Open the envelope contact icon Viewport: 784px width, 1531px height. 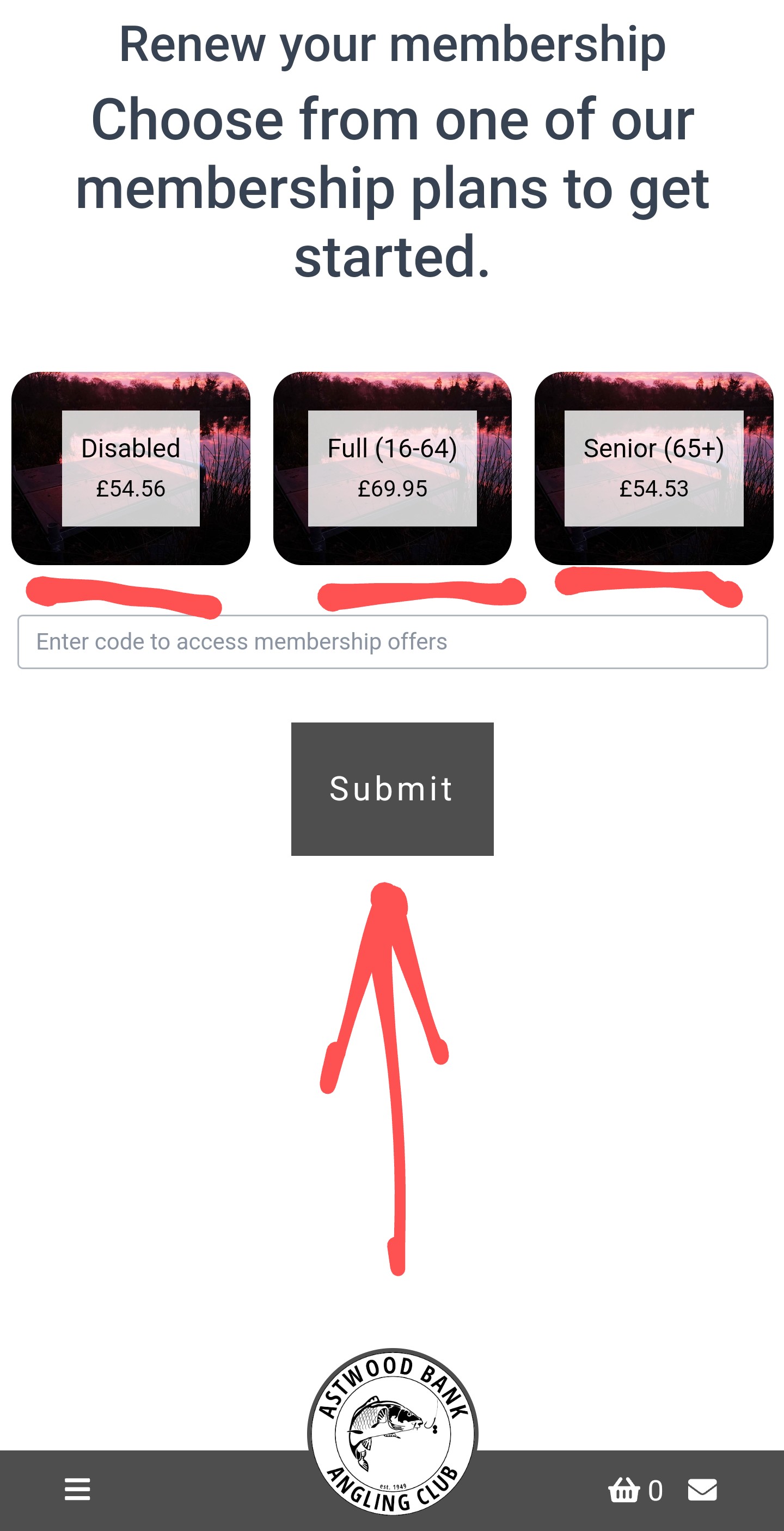(702, 1490)
